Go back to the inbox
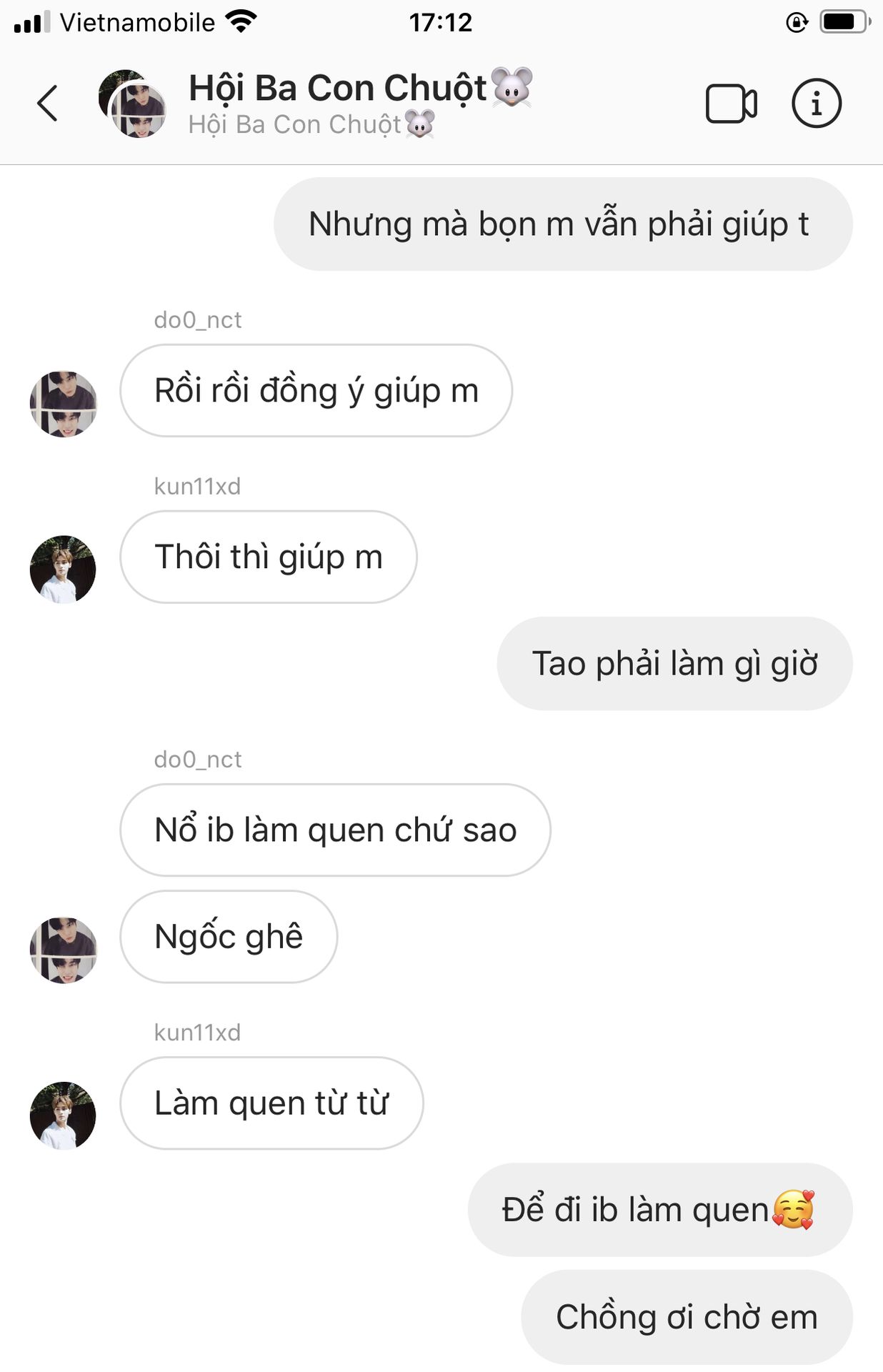Image resolution: width=883 pixels, height=1372 pixels. pyautogui.click(x=47, y=103)
